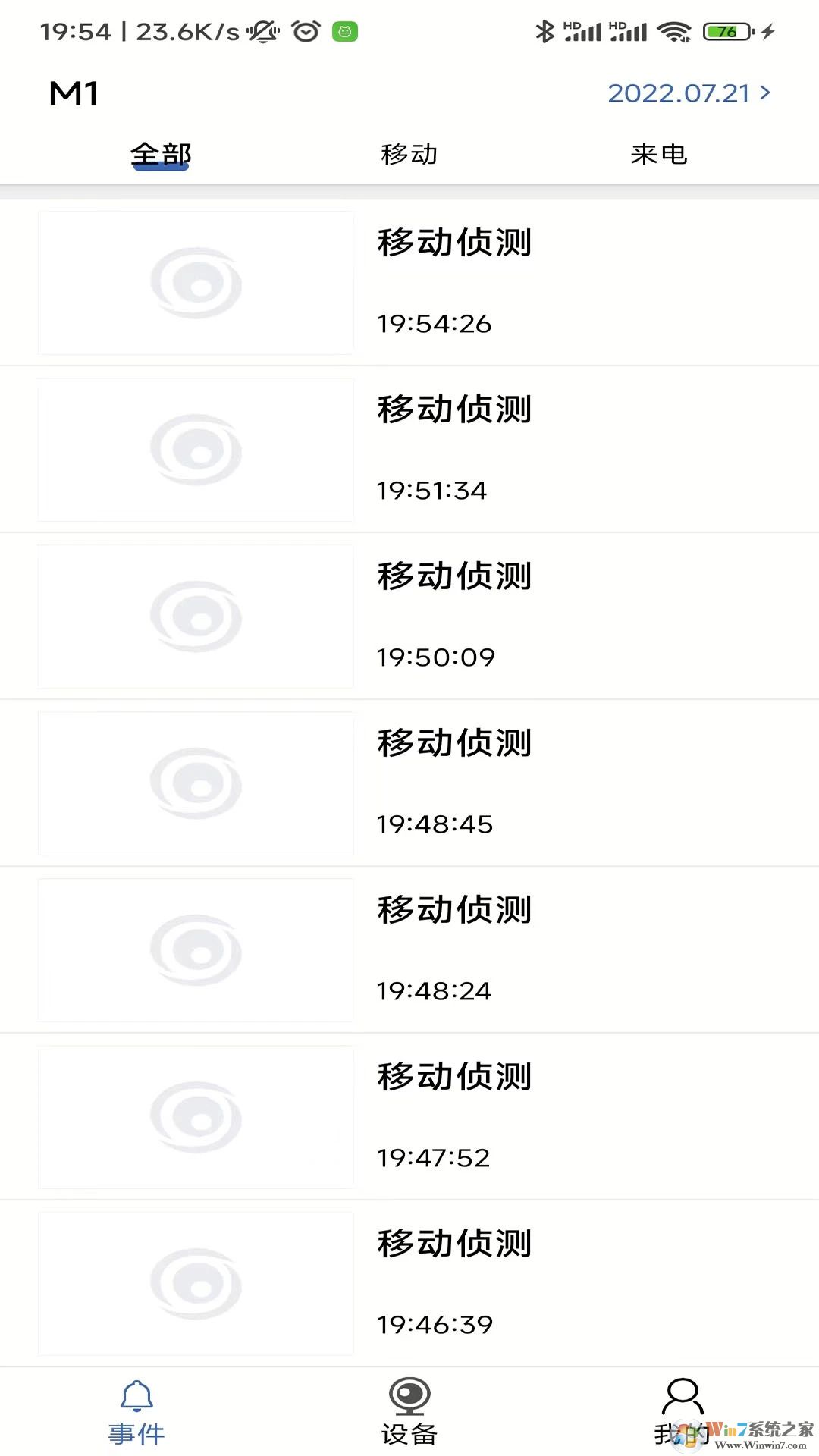The width and height of the screenshot is (819, 1456).
Task: Switch to the 移动 tab
Action: click(x=409, y=155)
